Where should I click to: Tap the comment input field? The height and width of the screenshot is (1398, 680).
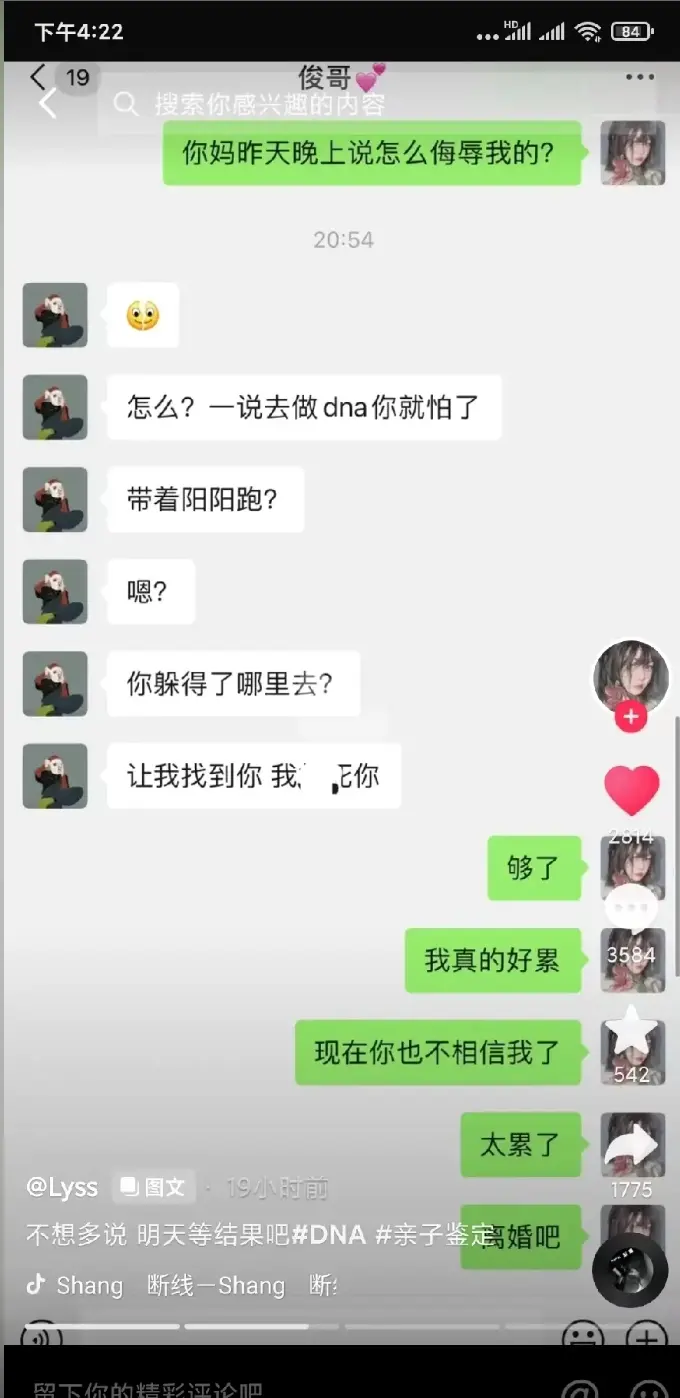coord(250,1388)
